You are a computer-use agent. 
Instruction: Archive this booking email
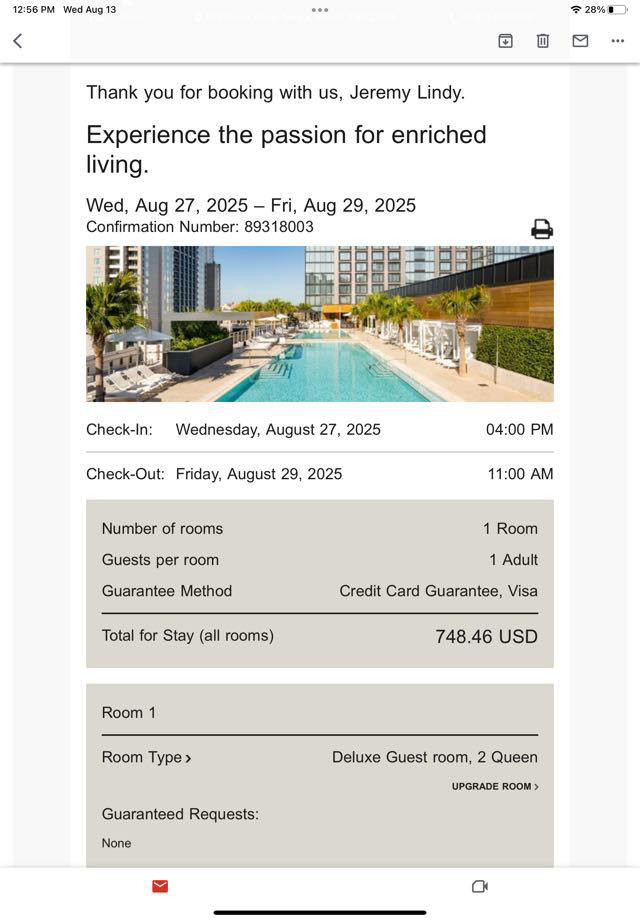(505, 41)
